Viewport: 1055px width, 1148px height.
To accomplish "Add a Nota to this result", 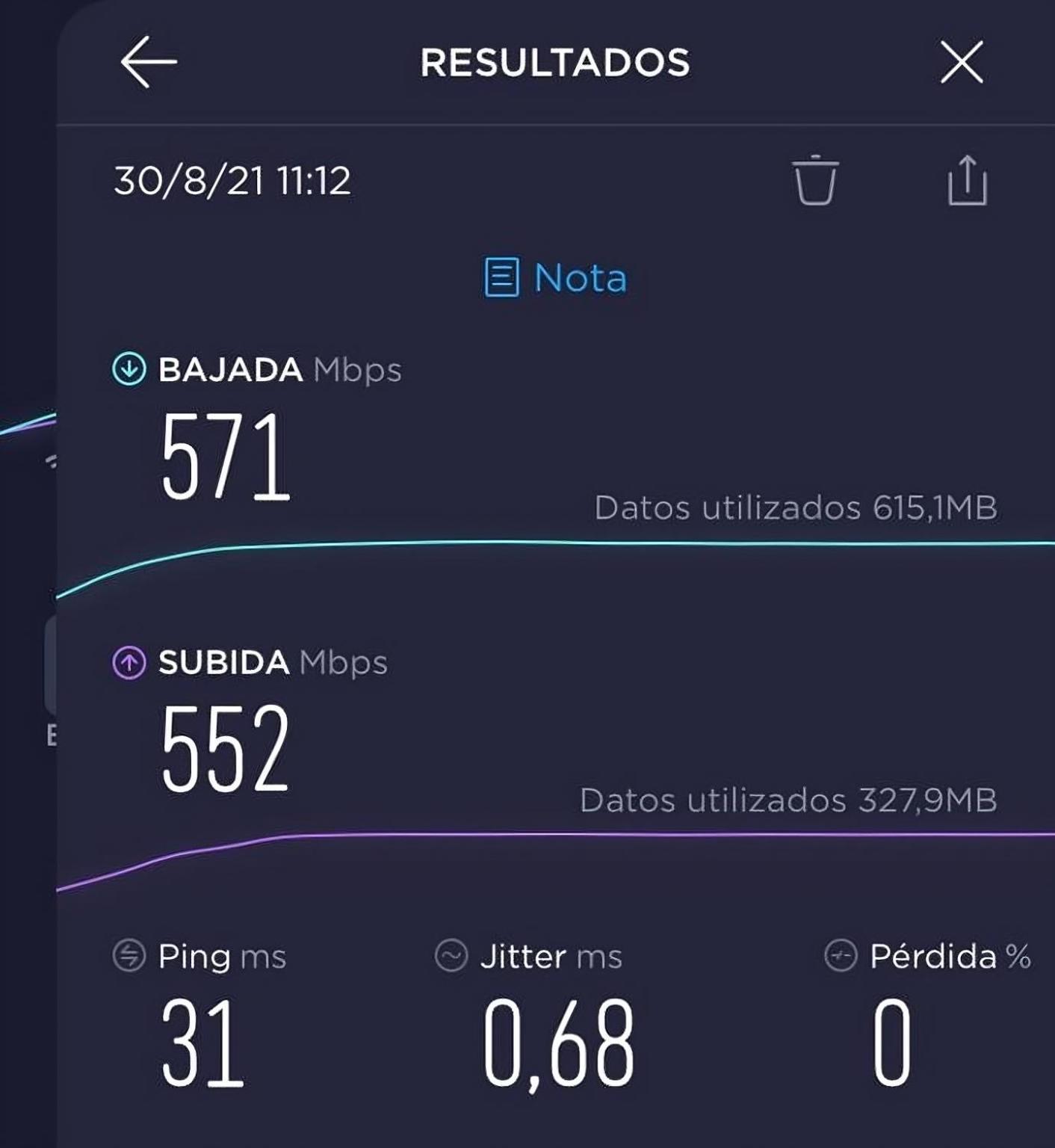I will coord(556,278).
